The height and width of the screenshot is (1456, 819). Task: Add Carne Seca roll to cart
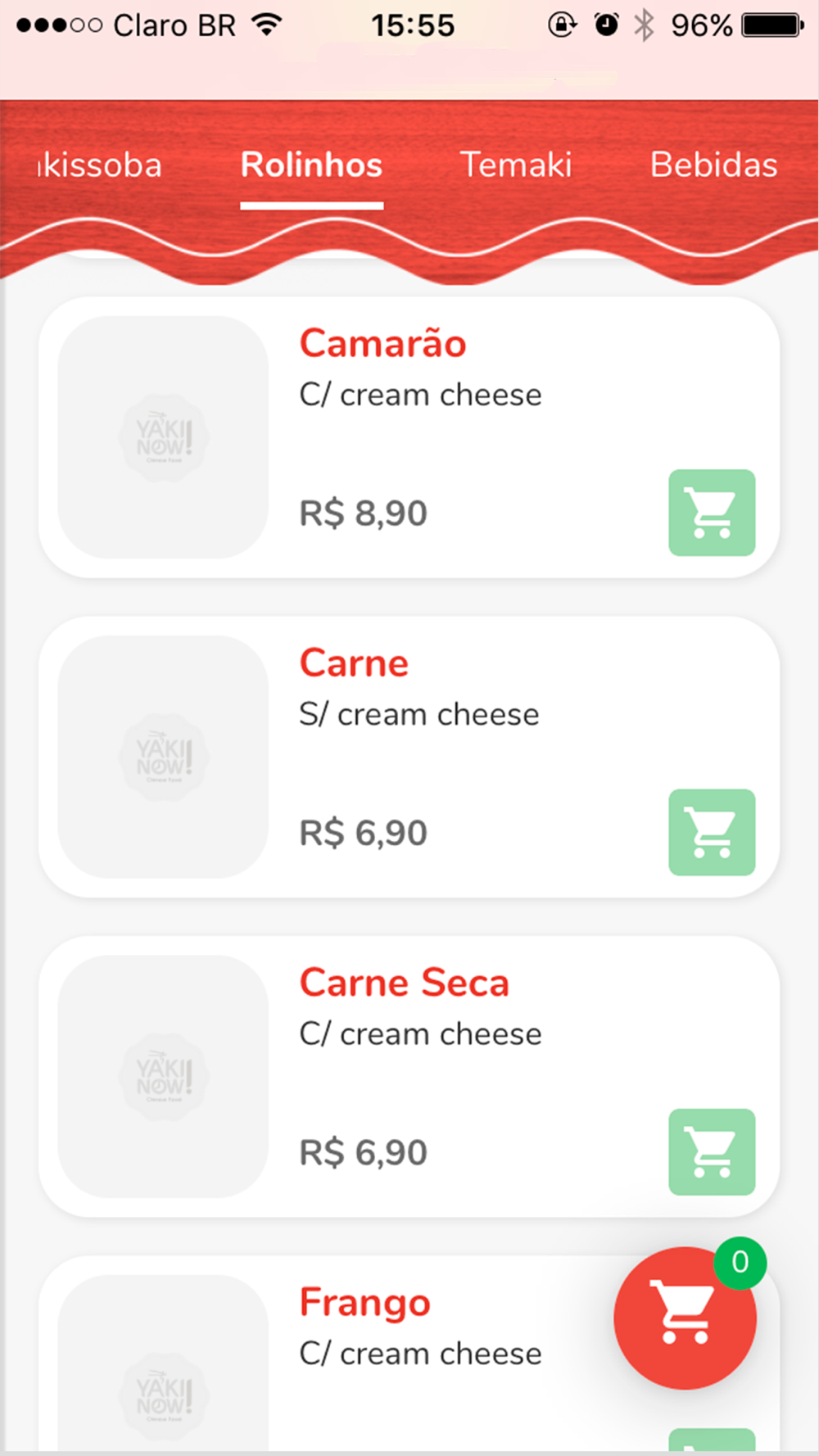tap(712, 1151)
